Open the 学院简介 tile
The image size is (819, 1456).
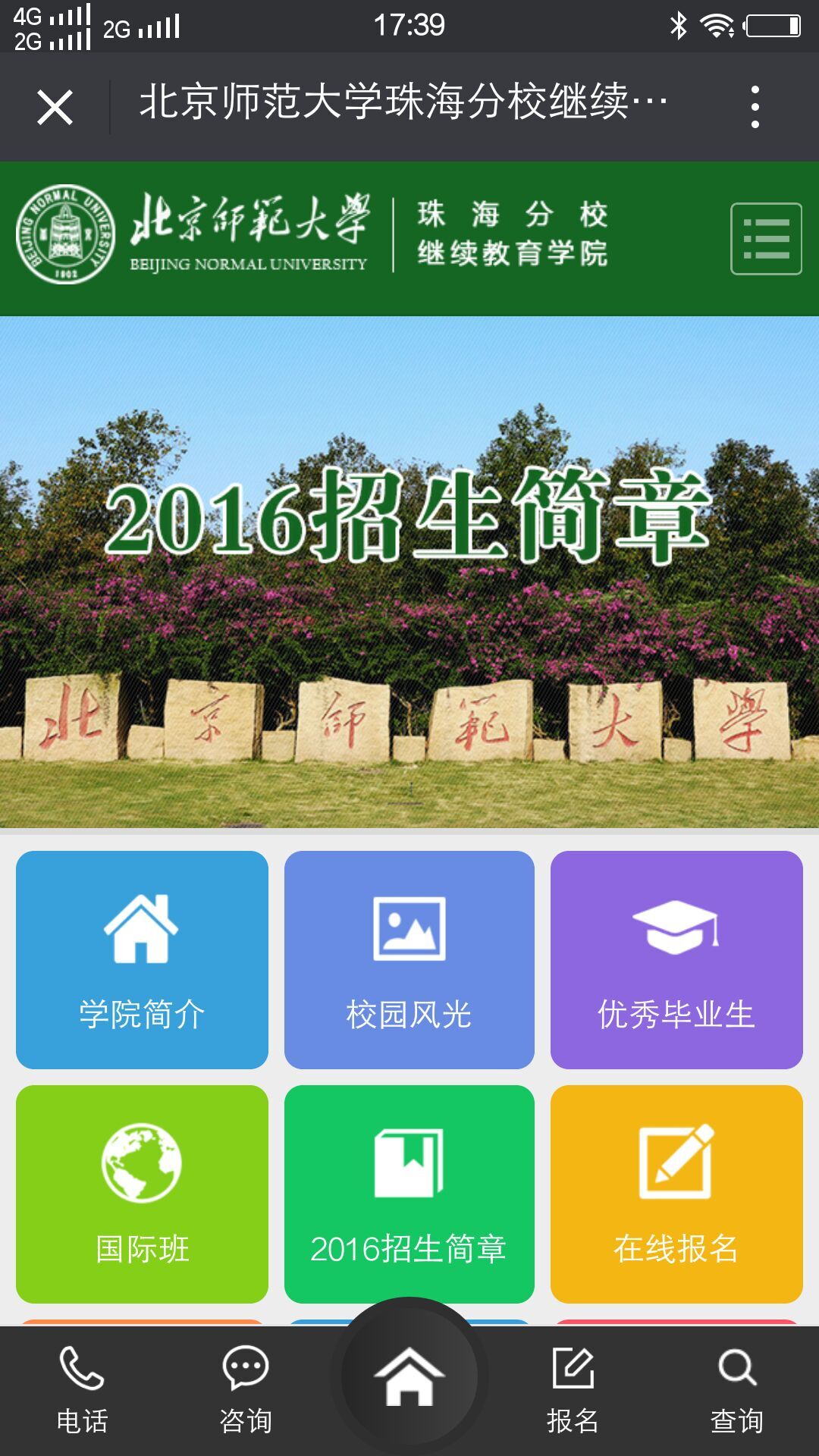tap(142, 959)
